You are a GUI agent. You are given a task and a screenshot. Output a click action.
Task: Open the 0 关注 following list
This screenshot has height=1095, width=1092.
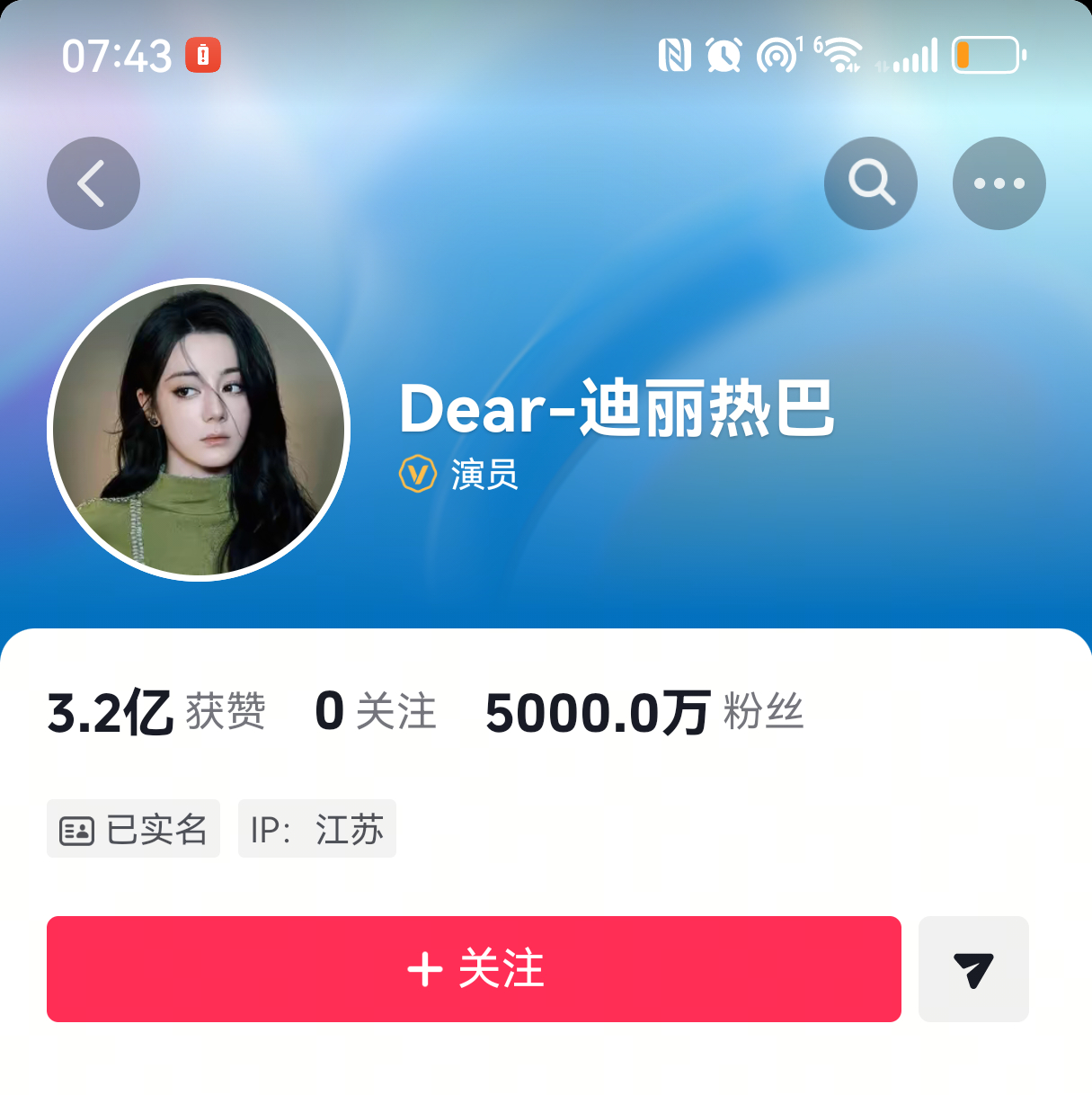pos(375,712)
